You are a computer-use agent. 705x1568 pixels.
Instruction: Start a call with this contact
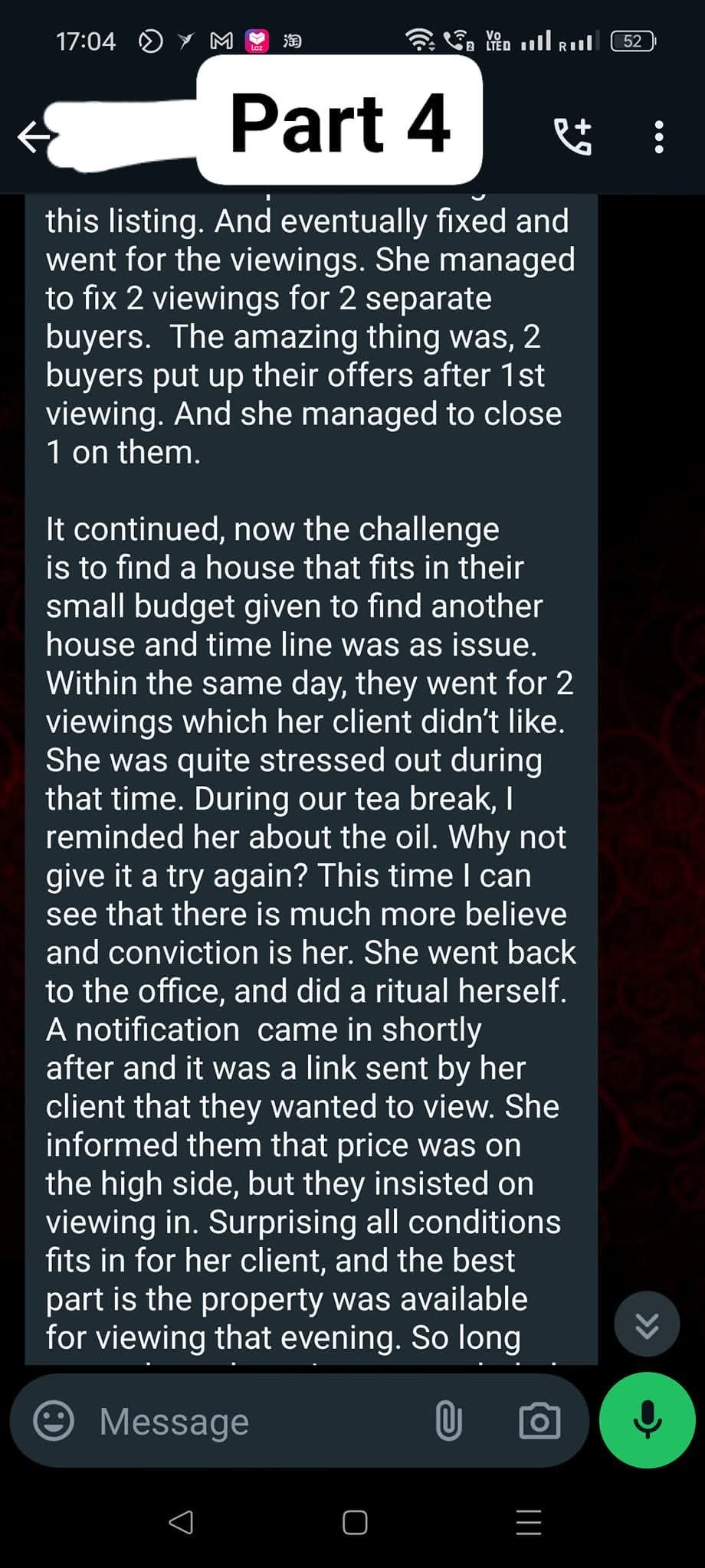tap(573, 137)
